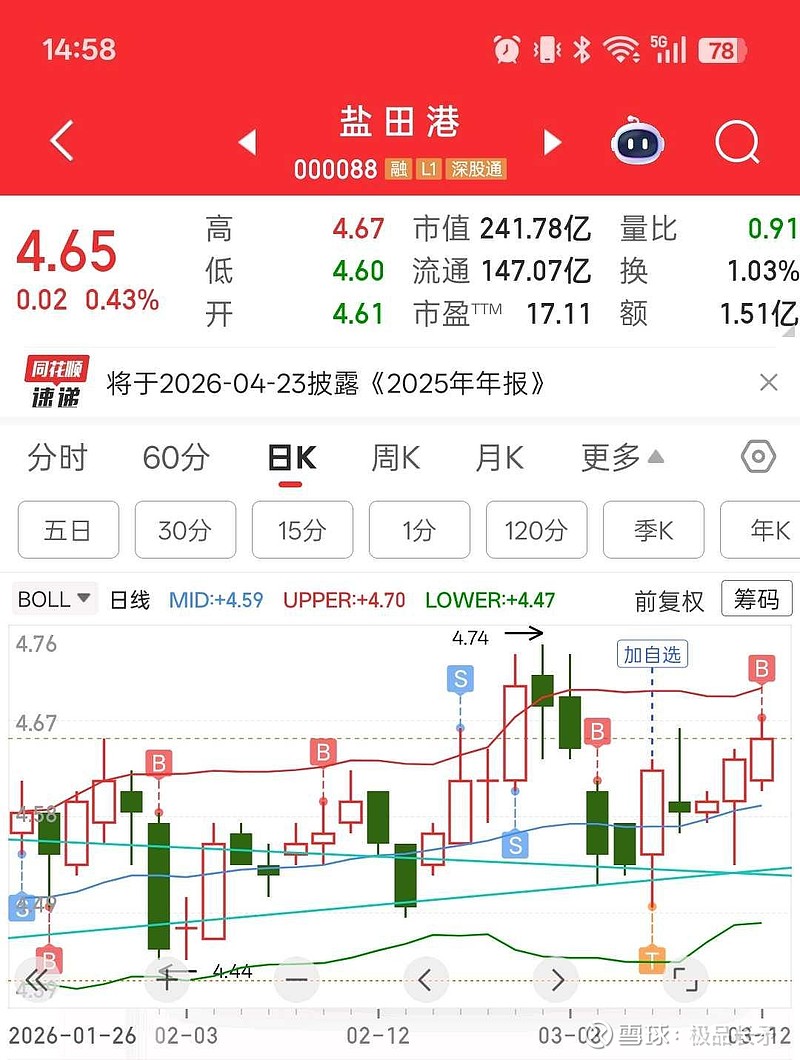Screen dimensions: 800x1060
Task: Switch to the 周K tab
Action: 395,458
